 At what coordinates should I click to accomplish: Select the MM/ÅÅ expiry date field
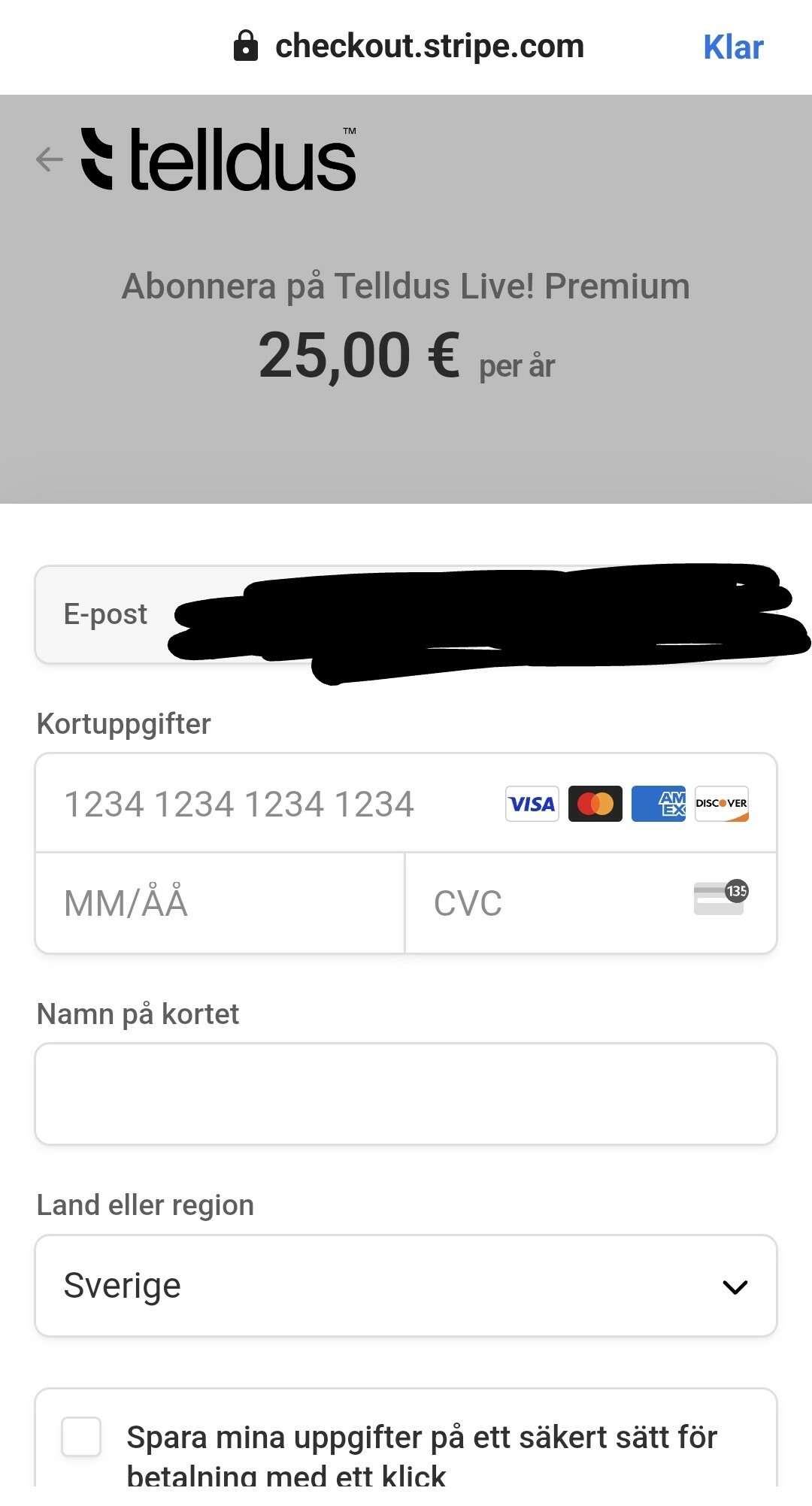tap(220, 903)
